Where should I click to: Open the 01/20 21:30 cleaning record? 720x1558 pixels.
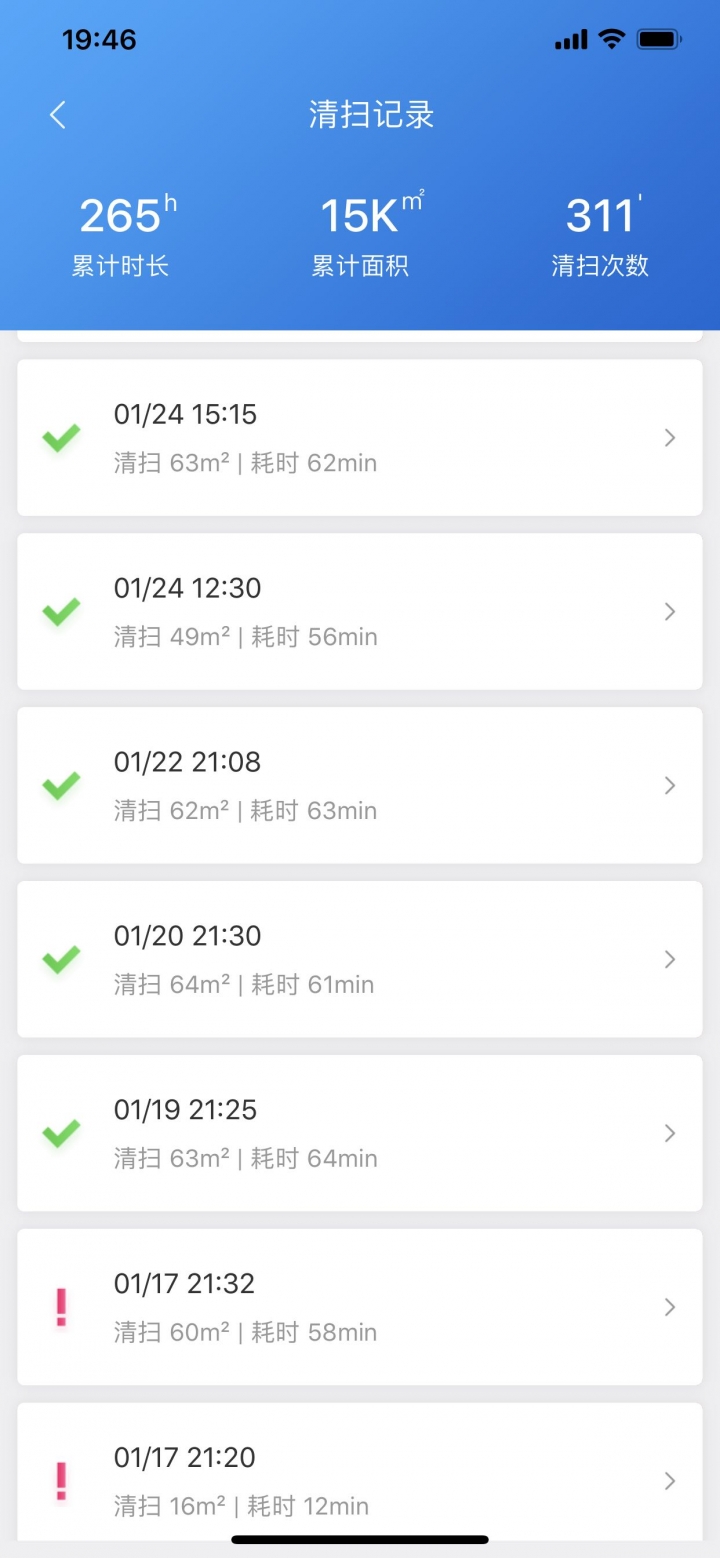(x=360, y=959)
